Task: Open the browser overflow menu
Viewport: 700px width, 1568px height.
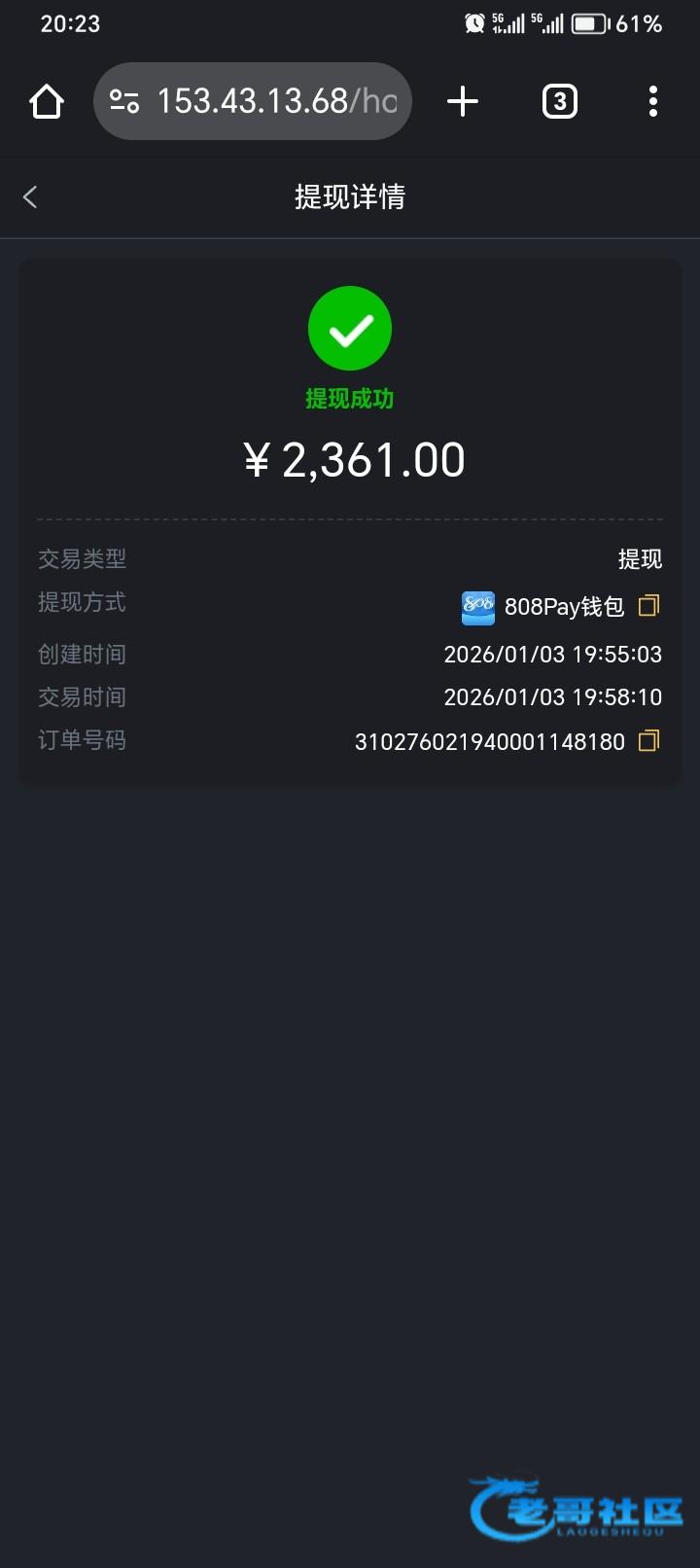Action: point(652,101)
